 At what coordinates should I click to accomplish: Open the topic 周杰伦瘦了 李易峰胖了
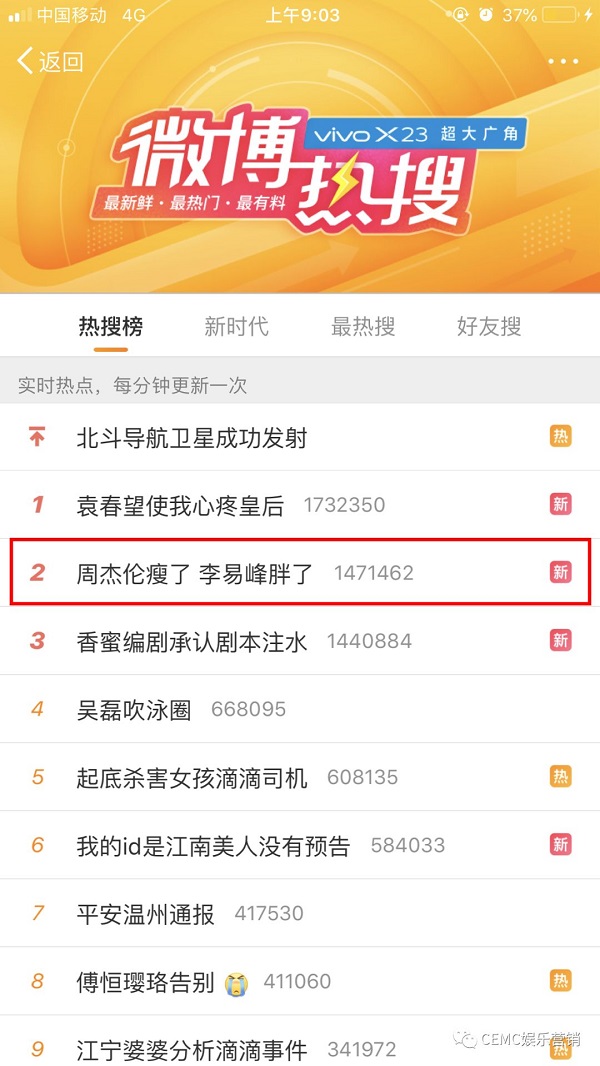point(195,573)
